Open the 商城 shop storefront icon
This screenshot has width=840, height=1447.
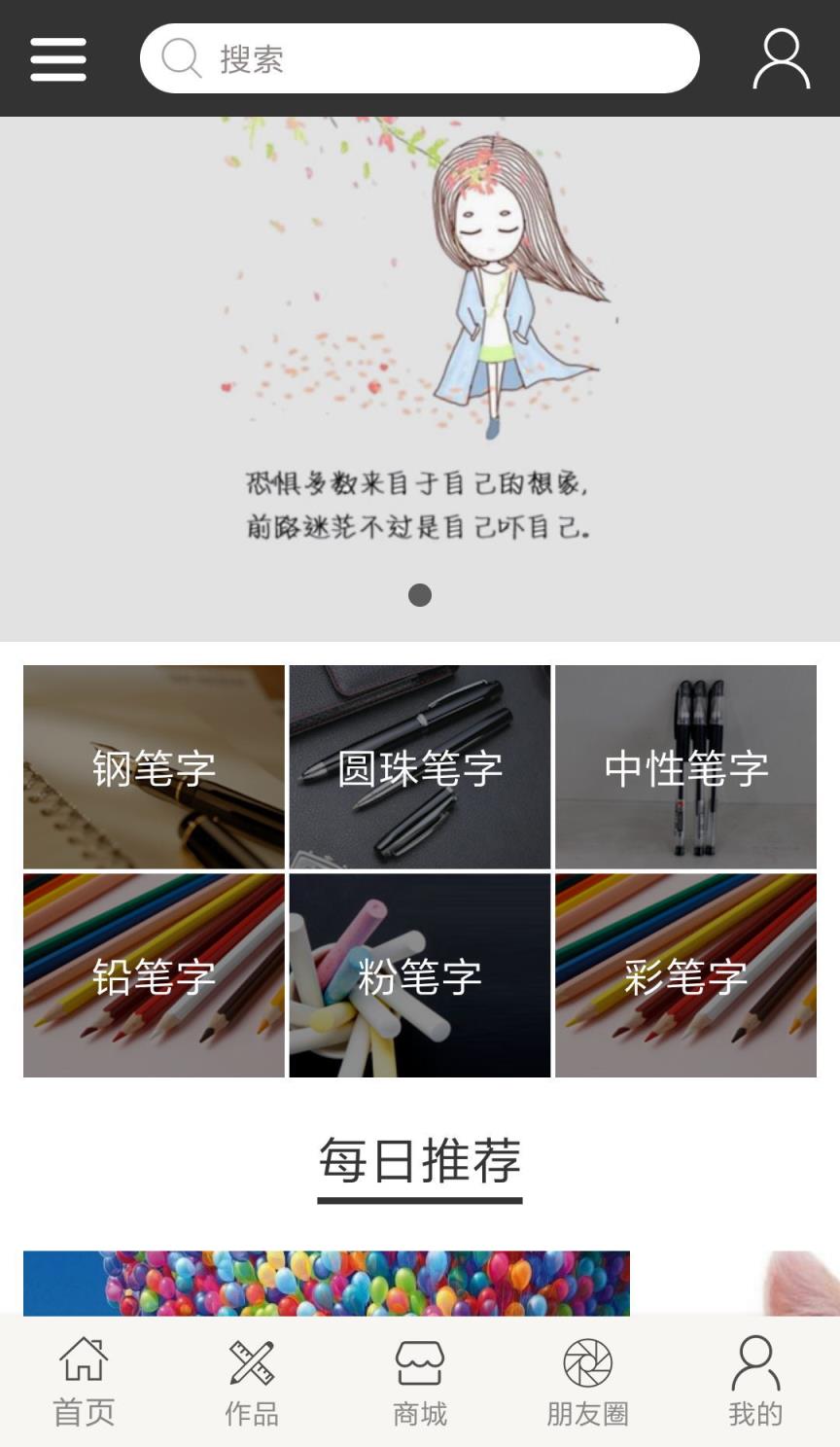tap(419, 1359)
